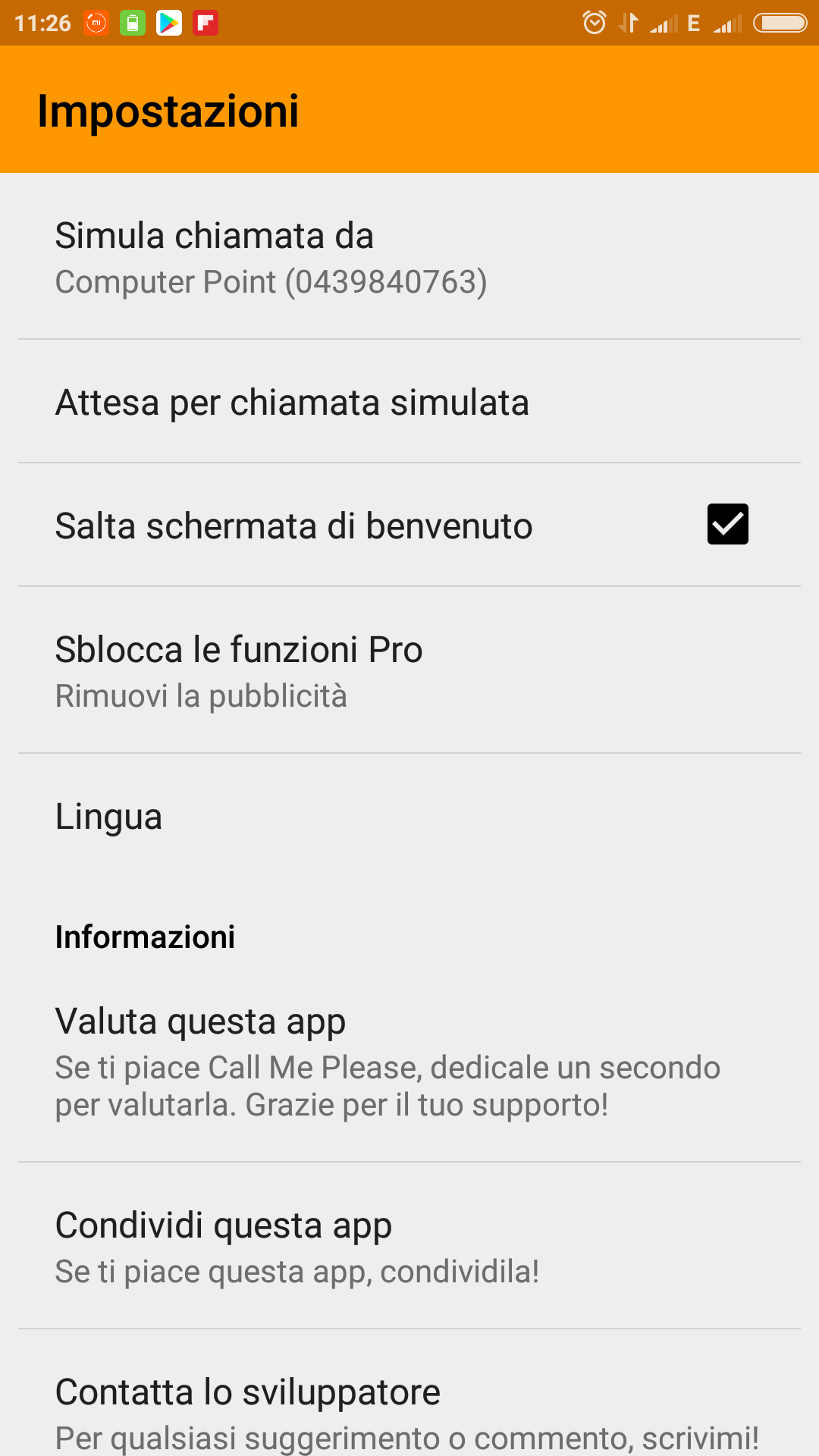The height and width of the screenshot is (1456, 819).
Task: Open the Lingua setting
Action: (x=409, y=816)
